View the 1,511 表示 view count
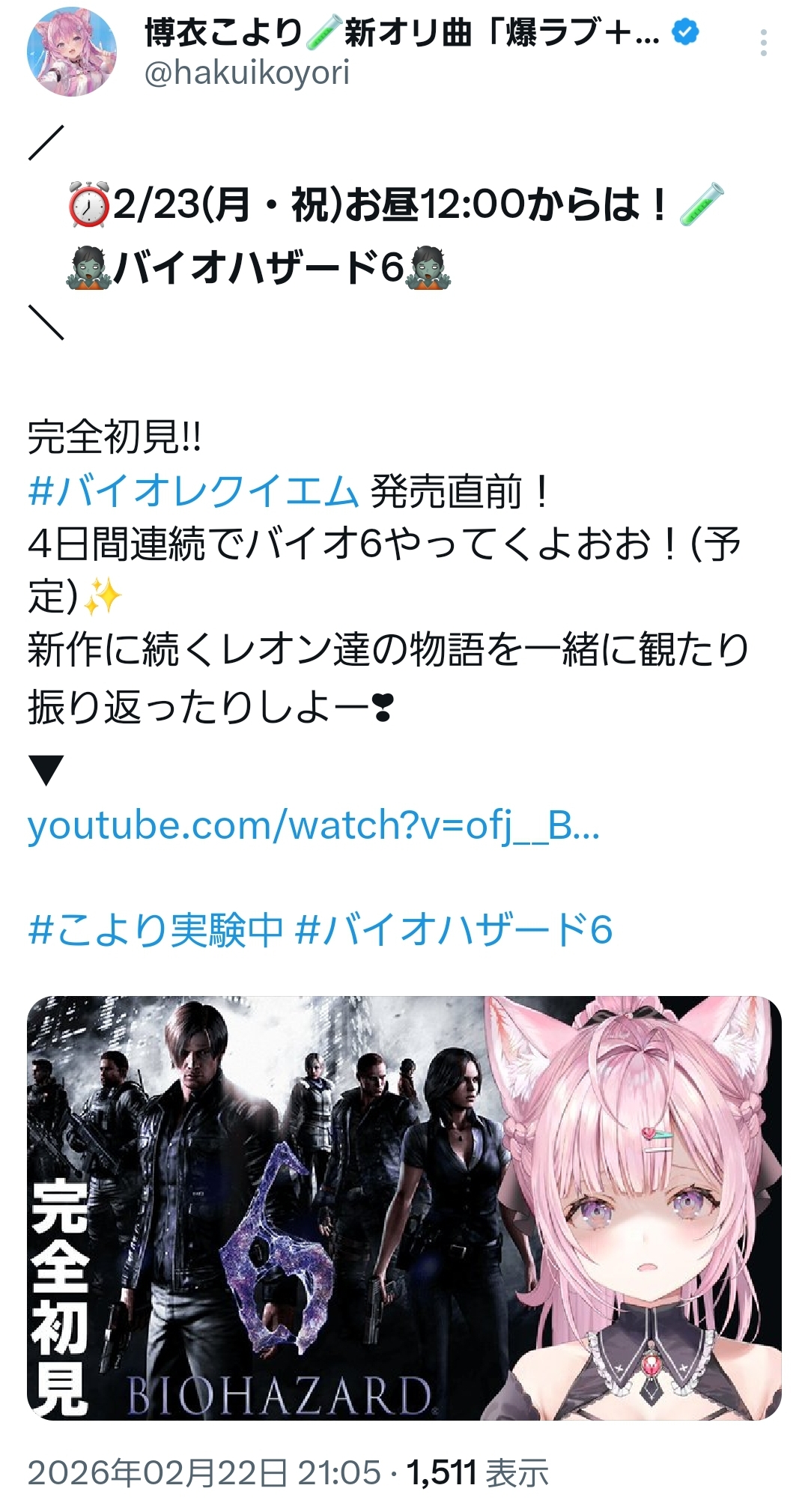Viewport: 808px width, 1512px height. (478, 1472)
